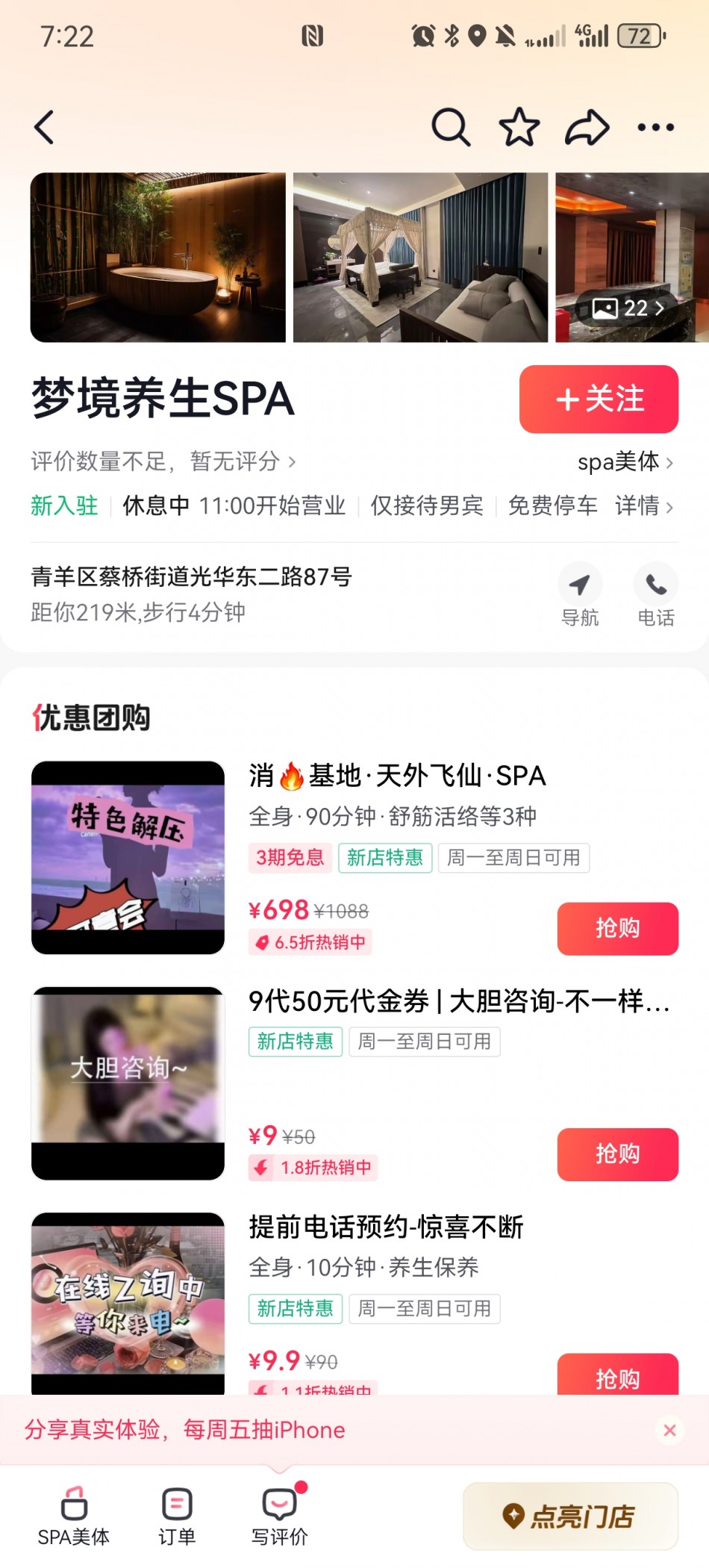
Task: Open the 订单 orders tab
Action: [177, 1516]
